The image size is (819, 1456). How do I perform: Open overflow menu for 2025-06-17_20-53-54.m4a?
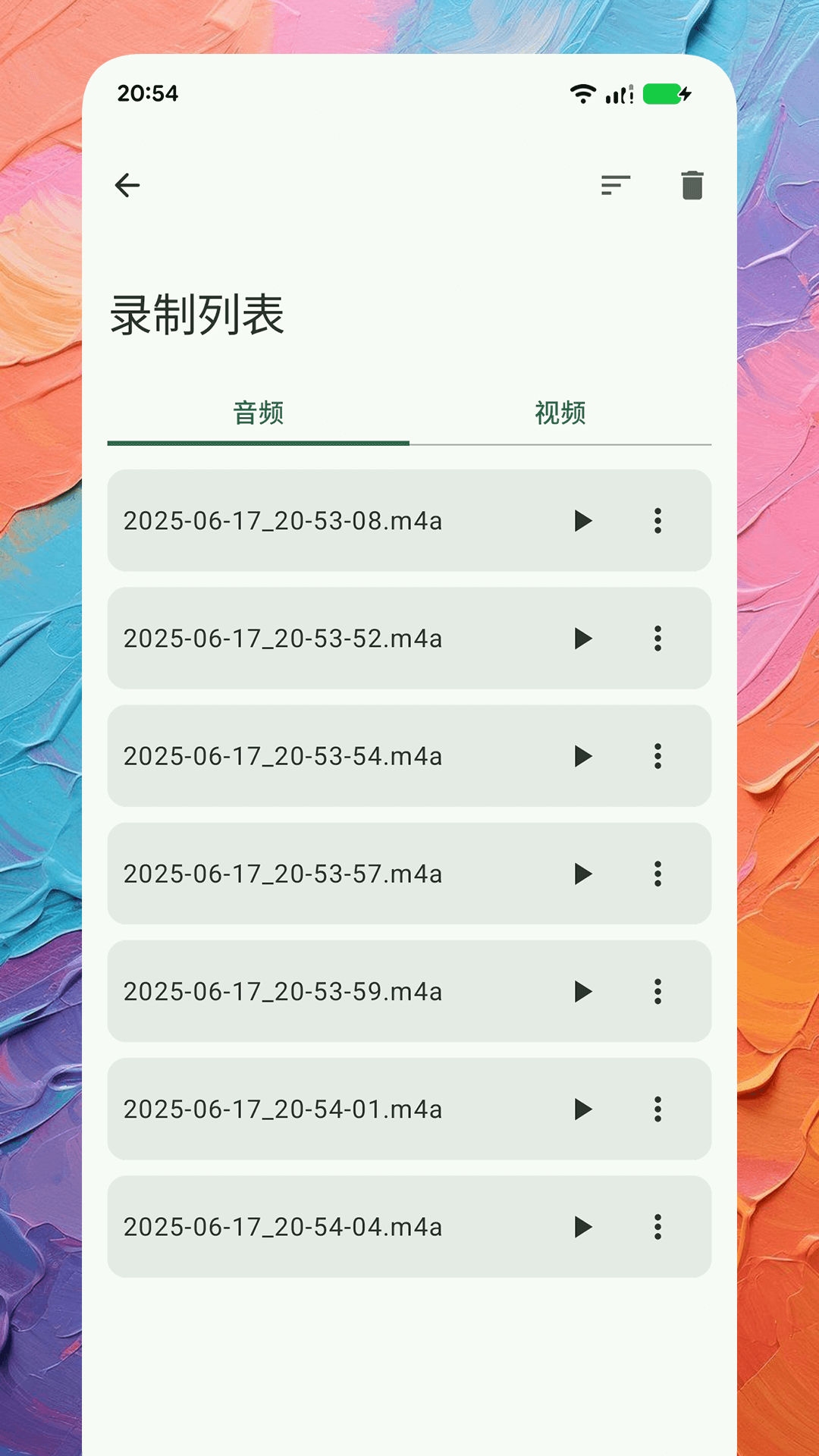[x=657, y=756]
